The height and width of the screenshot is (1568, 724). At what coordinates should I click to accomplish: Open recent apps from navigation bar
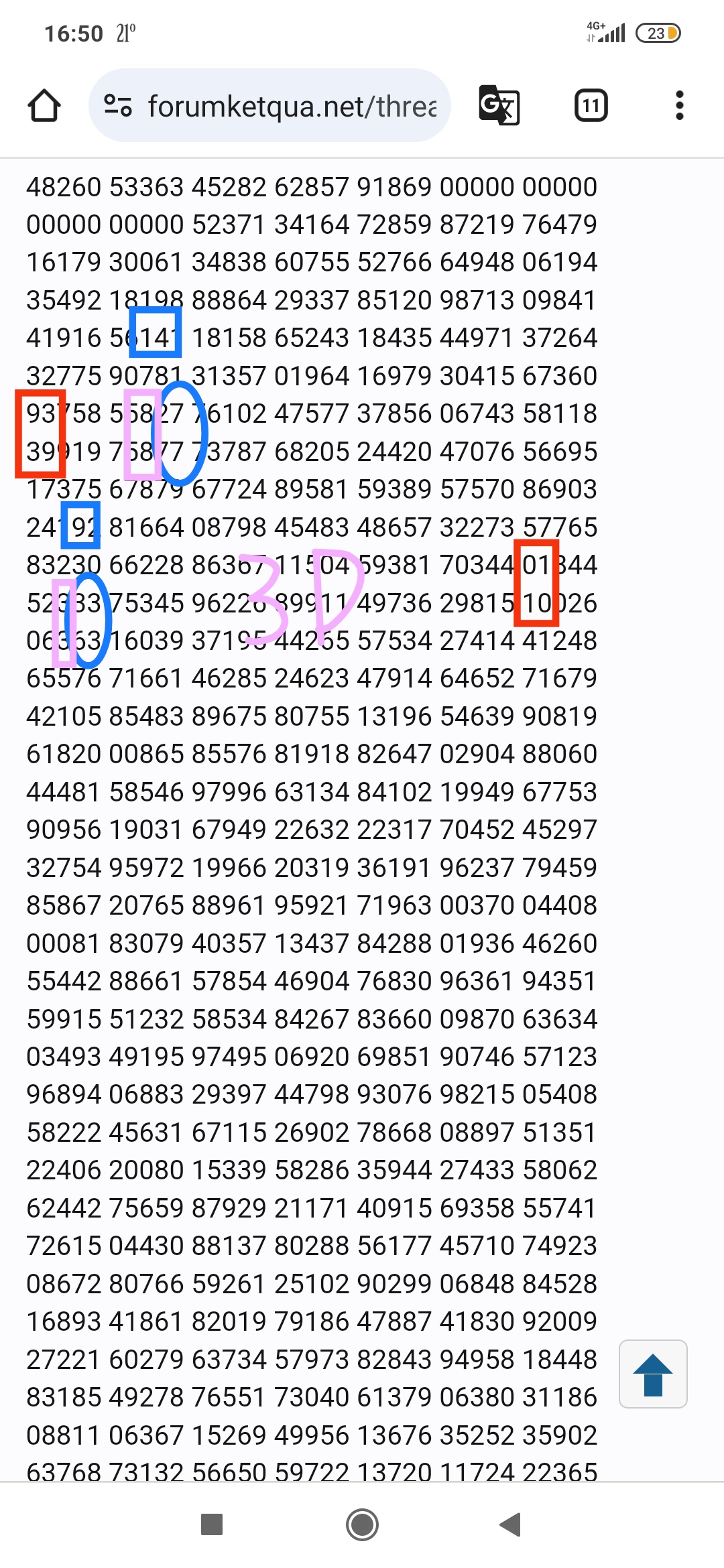coord(212,1524)
